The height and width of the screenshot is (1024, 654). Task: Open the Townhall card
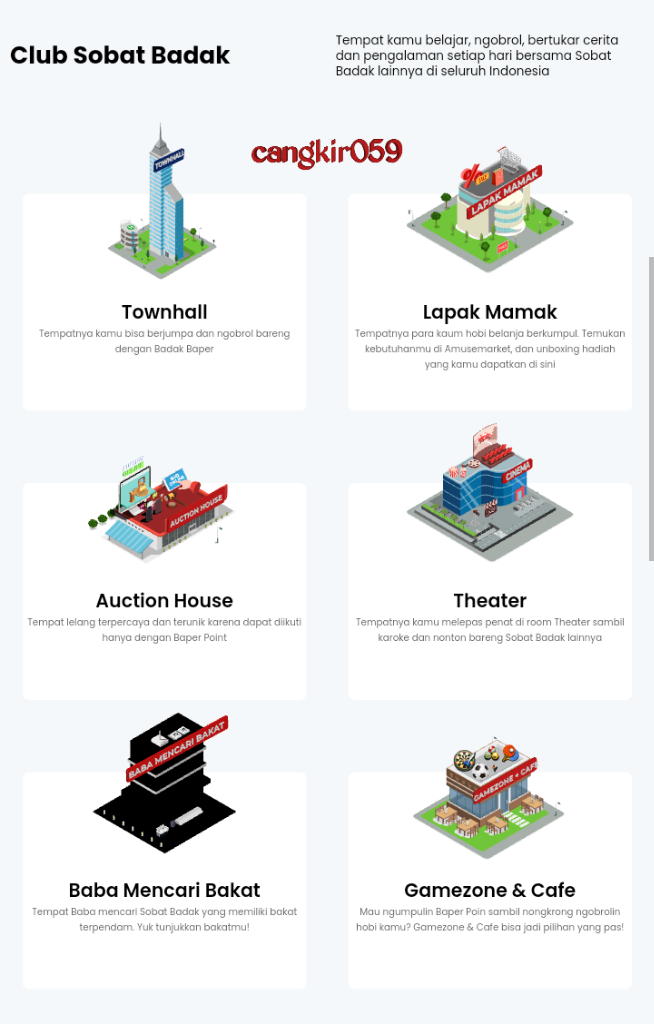point(164,311)
